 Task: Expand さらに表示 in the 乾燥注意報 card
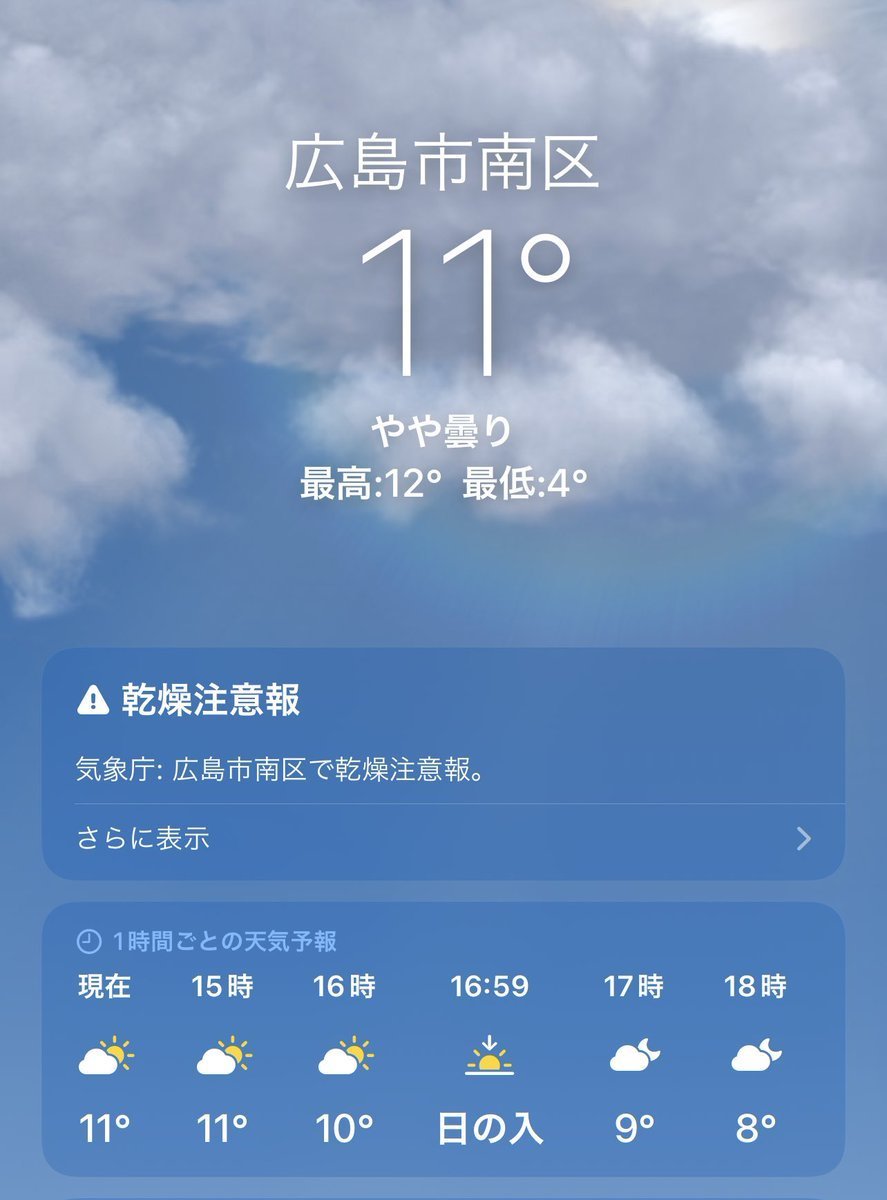click(443, 838)
